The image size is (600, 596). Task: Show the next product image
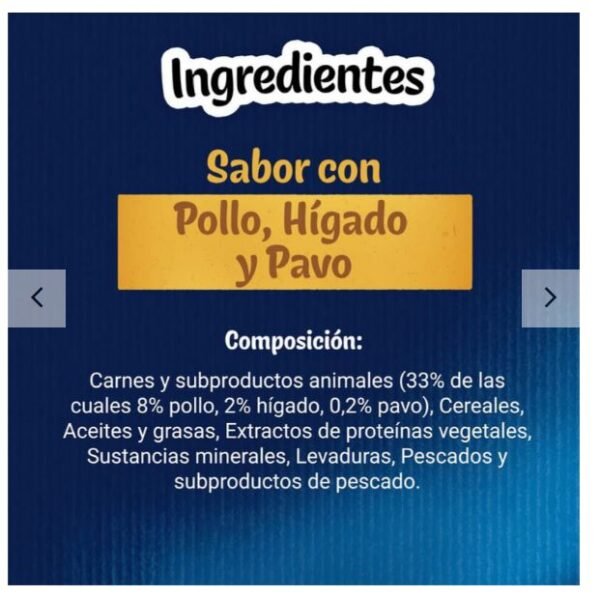550,298
